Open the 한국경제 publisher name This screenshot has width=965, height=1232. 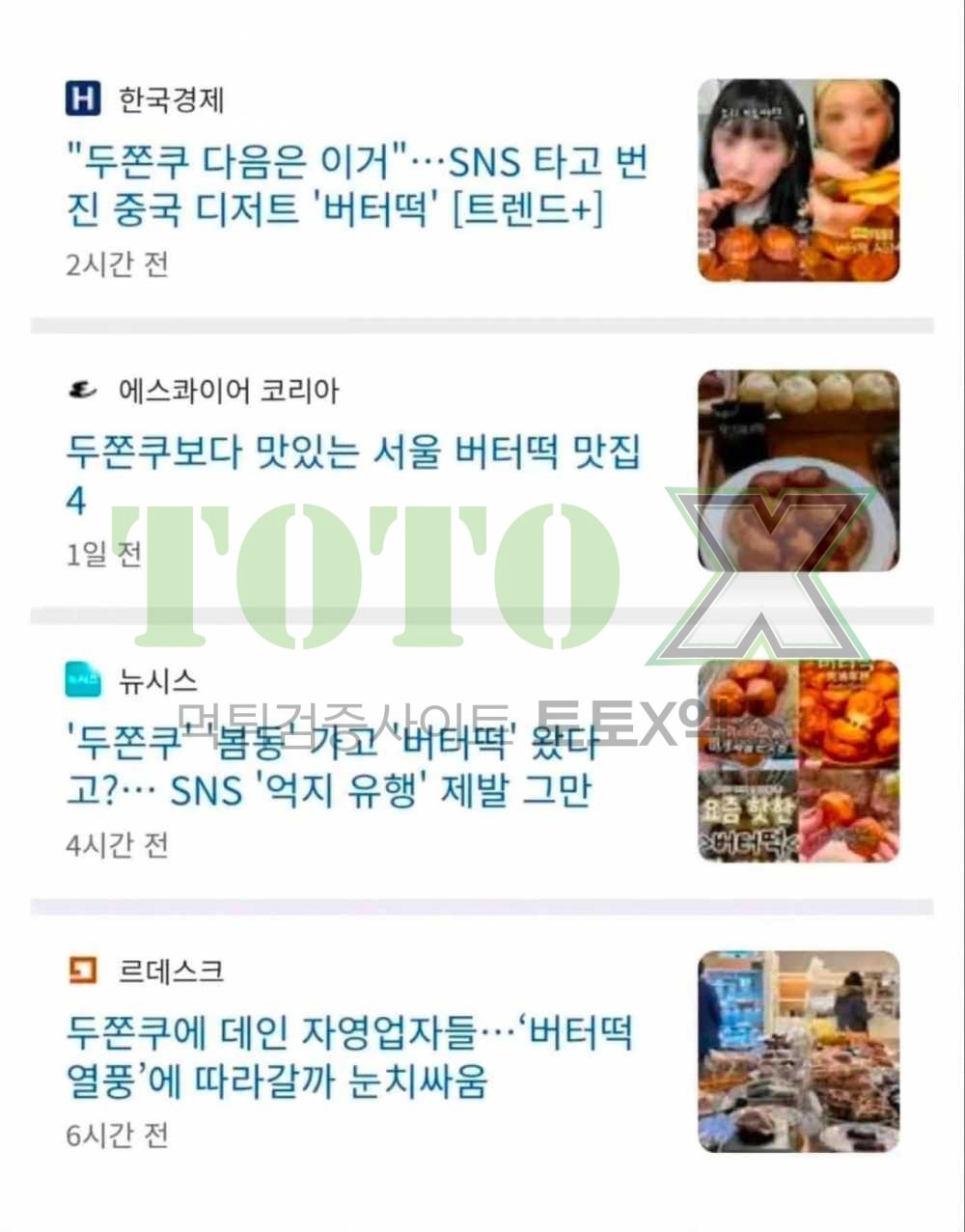coord(171,99)
